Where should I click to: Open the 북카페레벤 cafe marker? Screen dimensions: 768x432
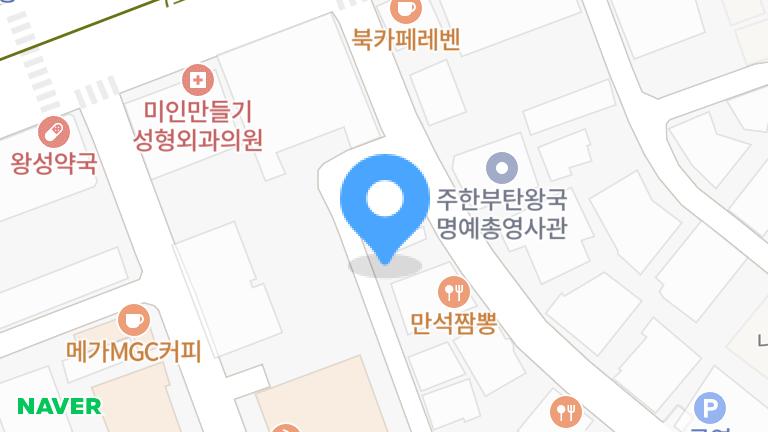(x=405, y=10)
